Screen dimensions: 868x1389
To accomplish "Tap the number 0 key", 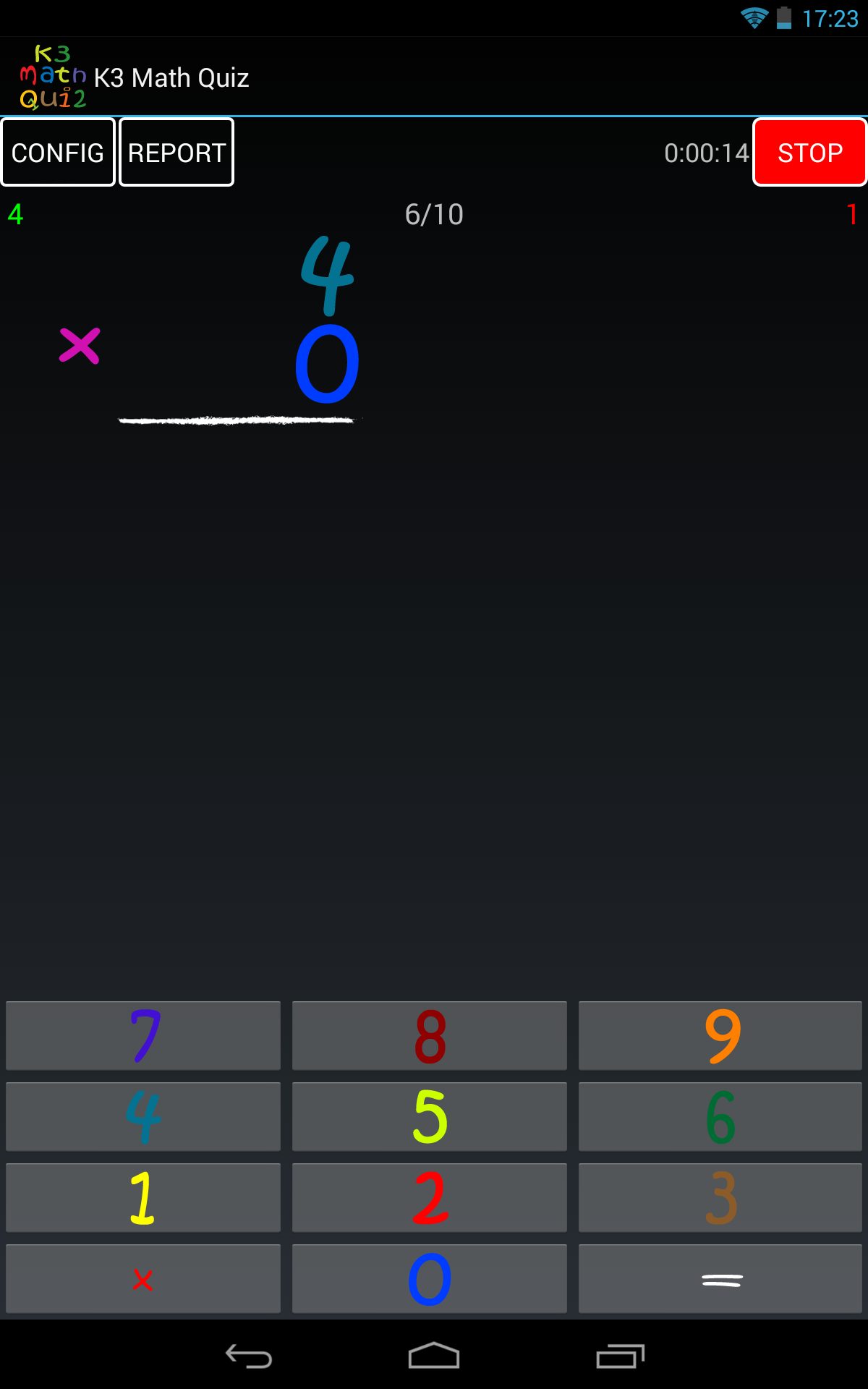I will click(429, 1278).
